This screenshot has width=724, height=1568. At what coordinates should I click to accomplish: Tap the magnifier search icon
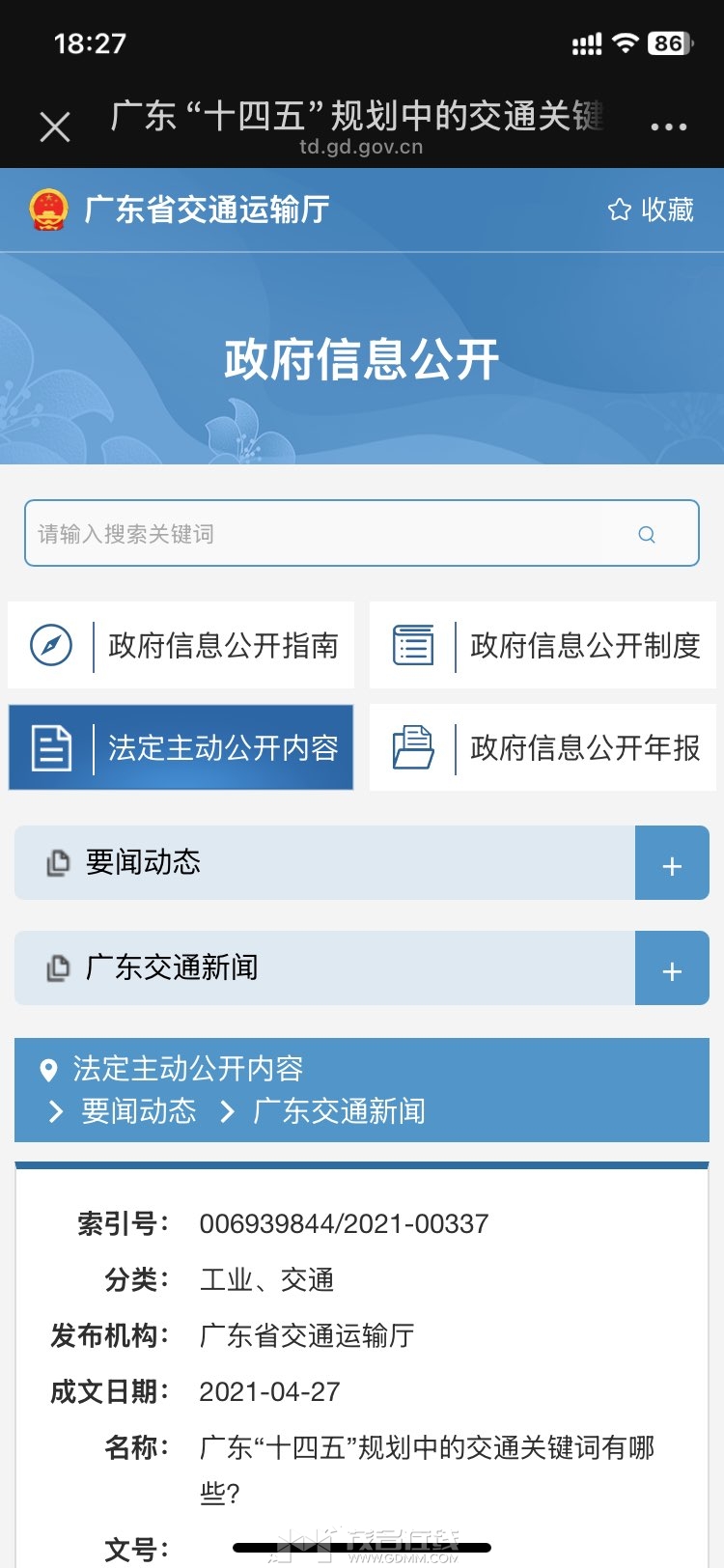(x=647, y=534)
